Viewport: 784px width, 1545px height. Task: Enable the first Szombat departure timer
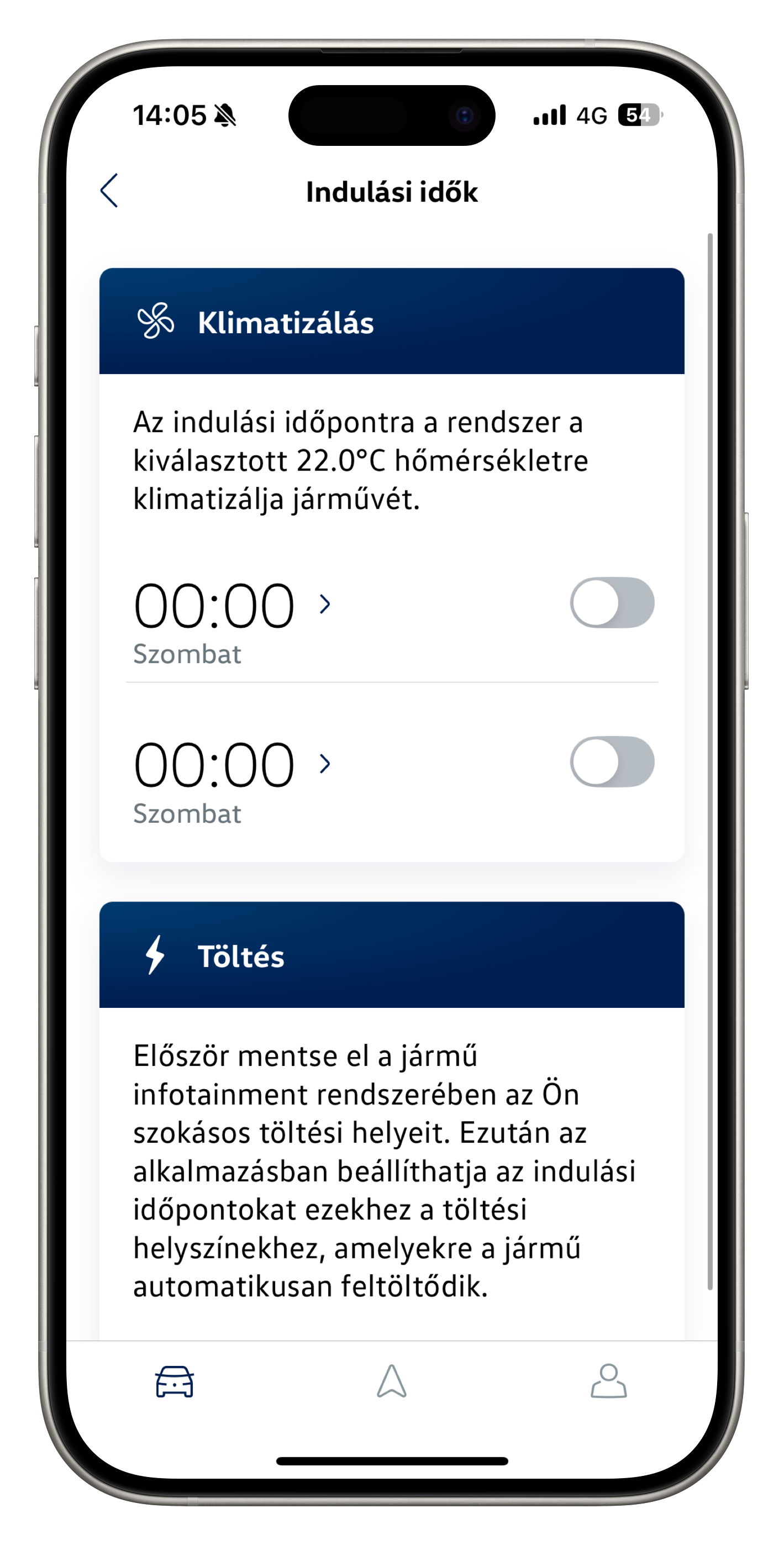(x=612, y=603)
